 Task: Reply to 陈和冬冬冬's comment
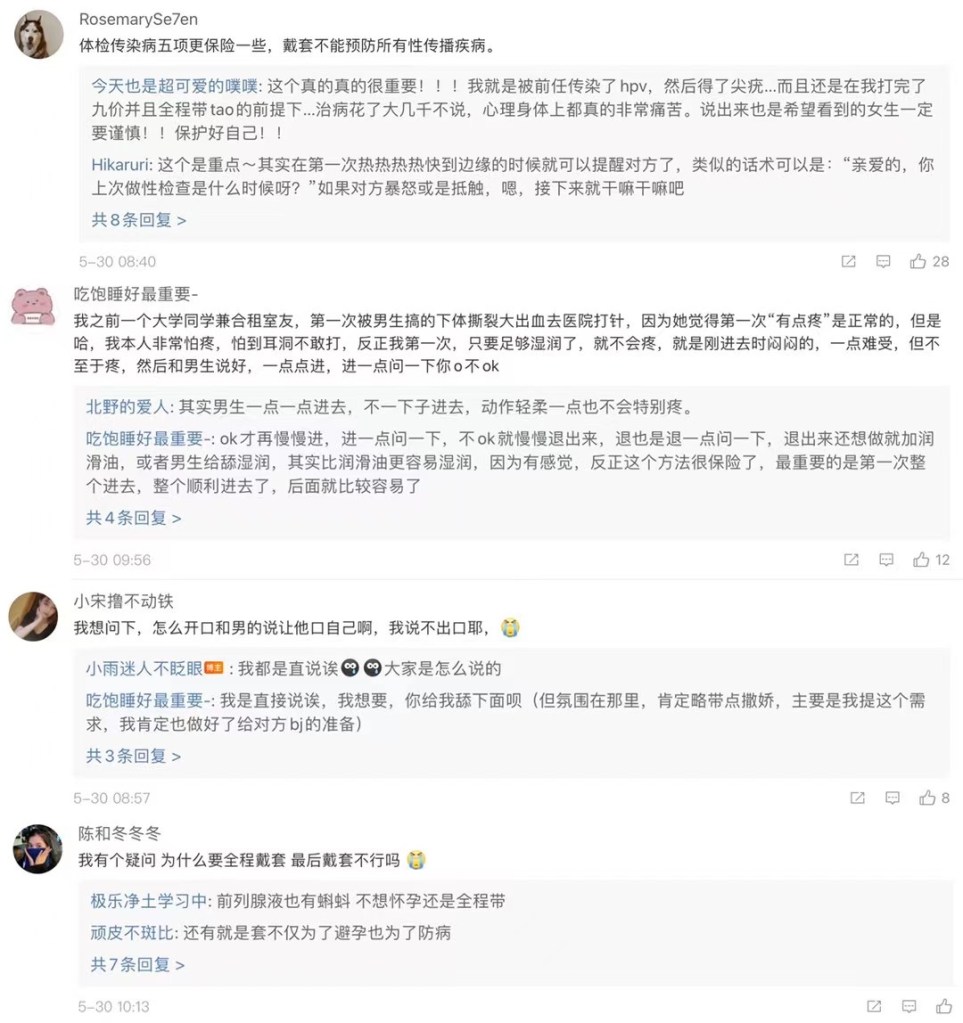pos(909,1005)
